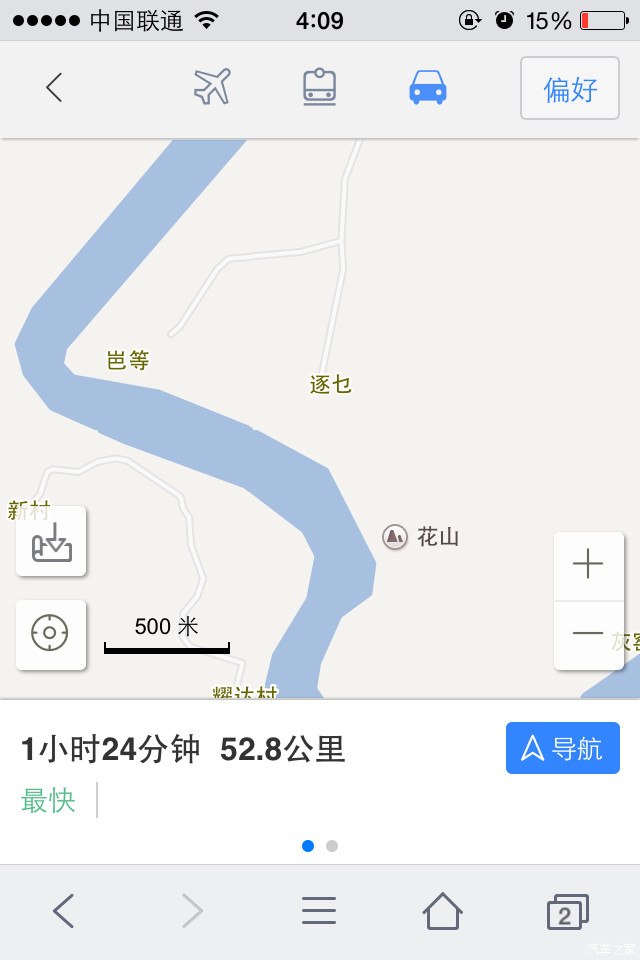Center the map on my location
640x960 pixels.
(x=51, y=634)
